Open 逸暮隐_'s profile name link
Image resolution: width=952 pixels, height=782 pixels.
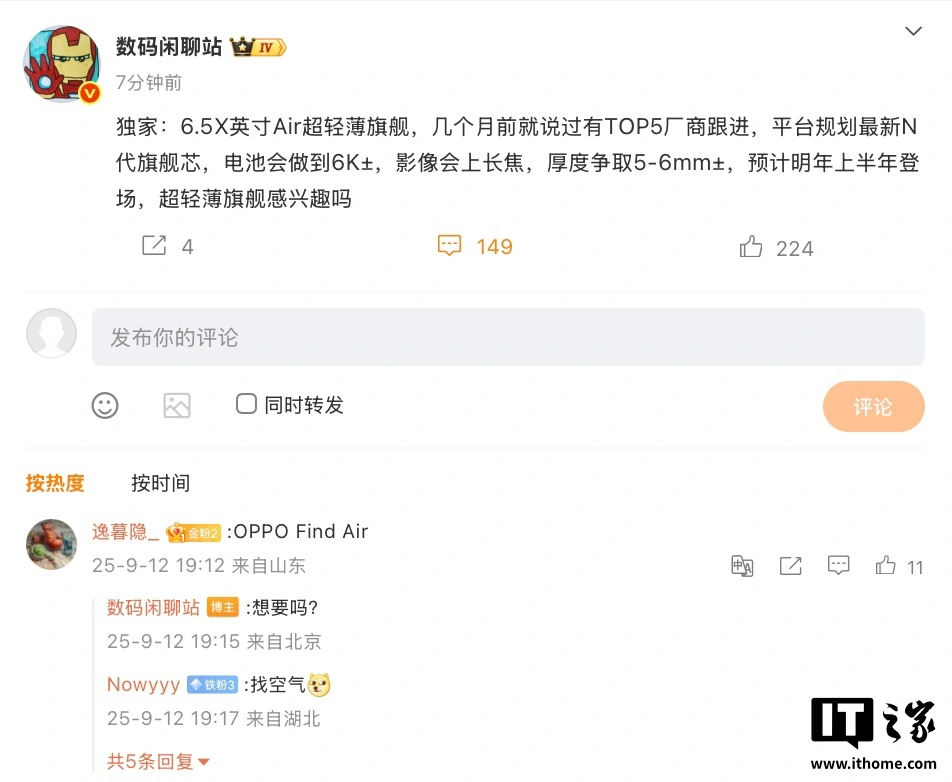click(126, 532)
